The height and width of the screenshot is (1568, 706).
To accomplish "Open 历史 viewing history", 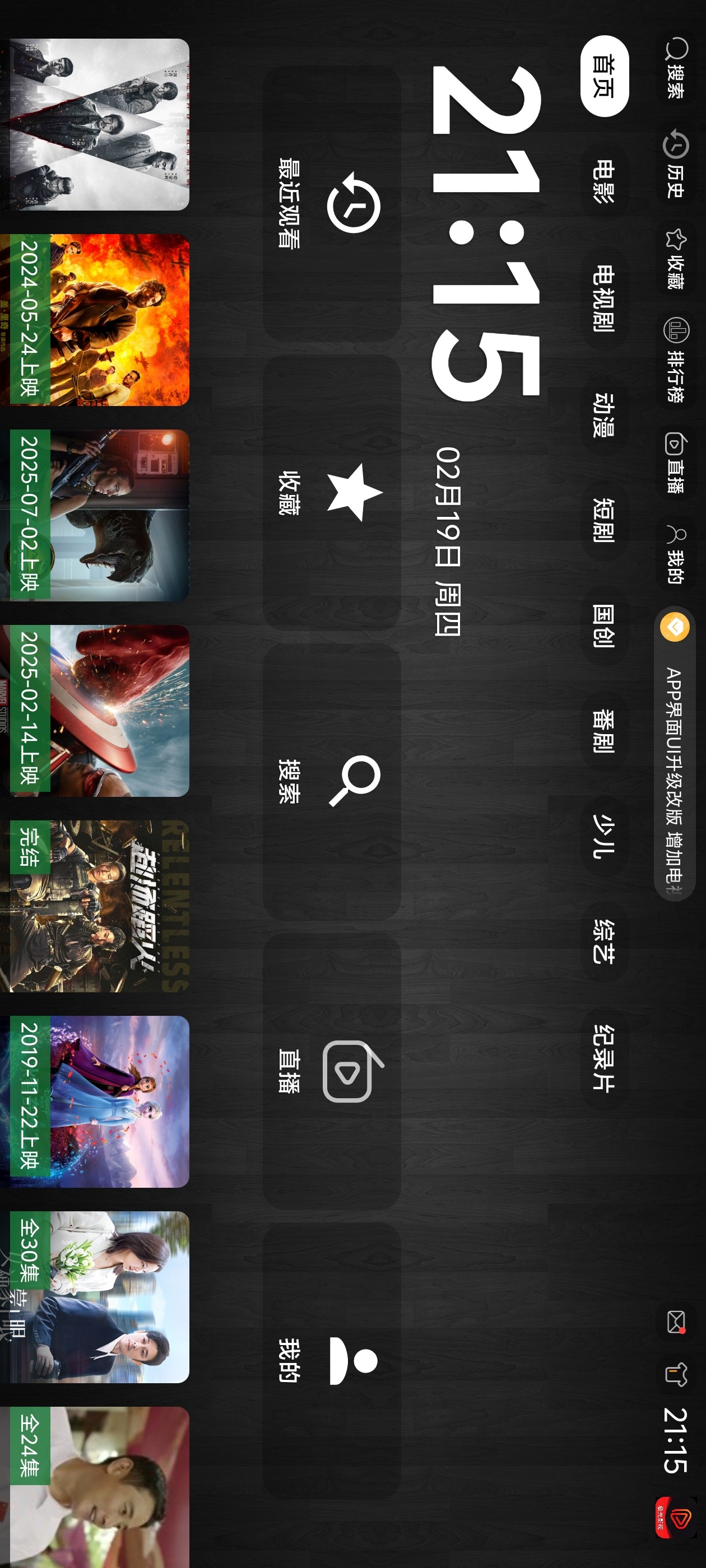I will pyautogui.click(x=676, y=163).
